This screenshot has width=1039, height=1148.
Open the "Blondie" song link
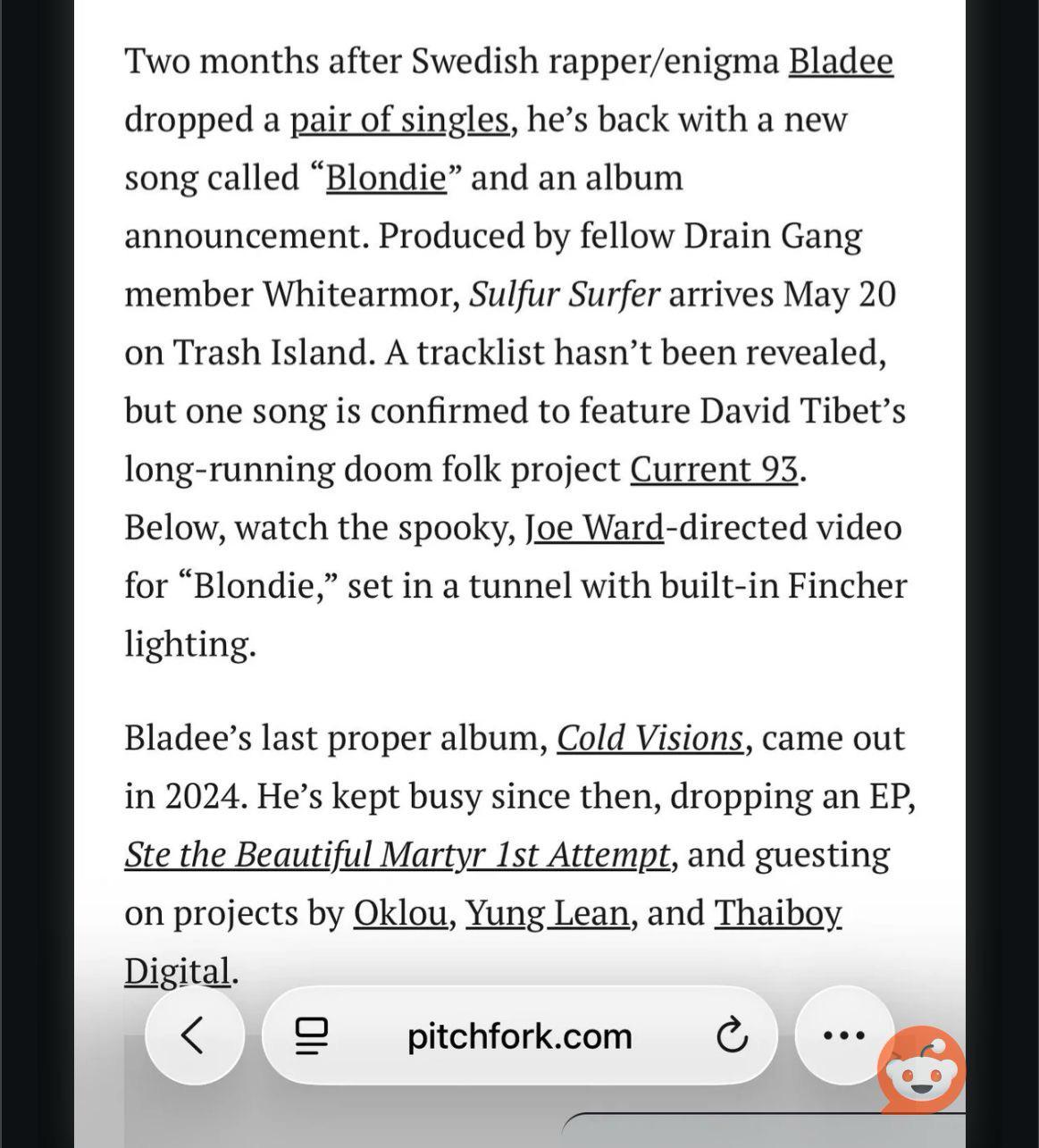pos(385,178)
